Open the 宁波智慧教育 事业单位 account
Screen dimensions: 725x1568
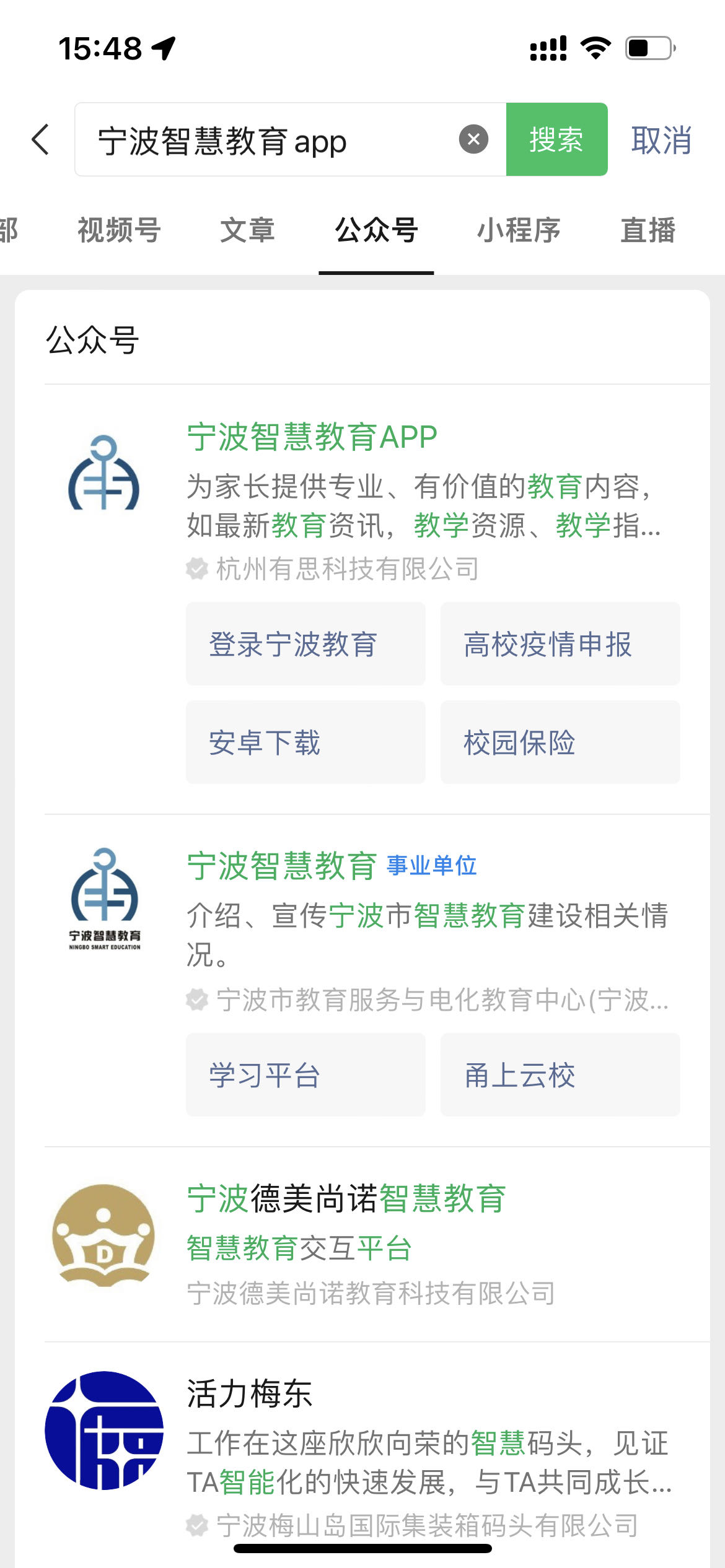click(282, 866)
